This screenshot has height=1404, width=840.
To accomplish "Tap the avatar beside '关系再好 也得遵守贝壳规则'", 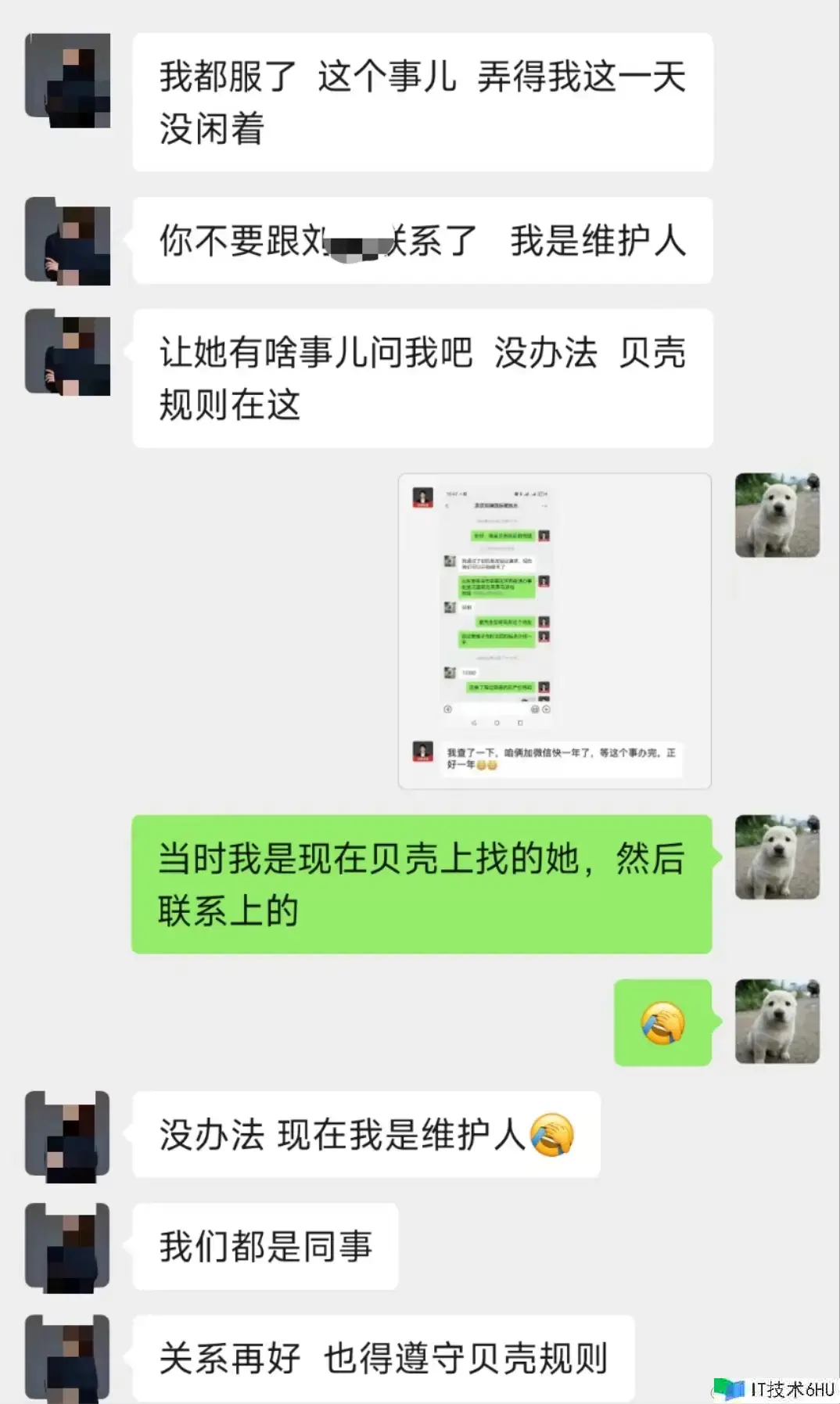I will 67,1358.
